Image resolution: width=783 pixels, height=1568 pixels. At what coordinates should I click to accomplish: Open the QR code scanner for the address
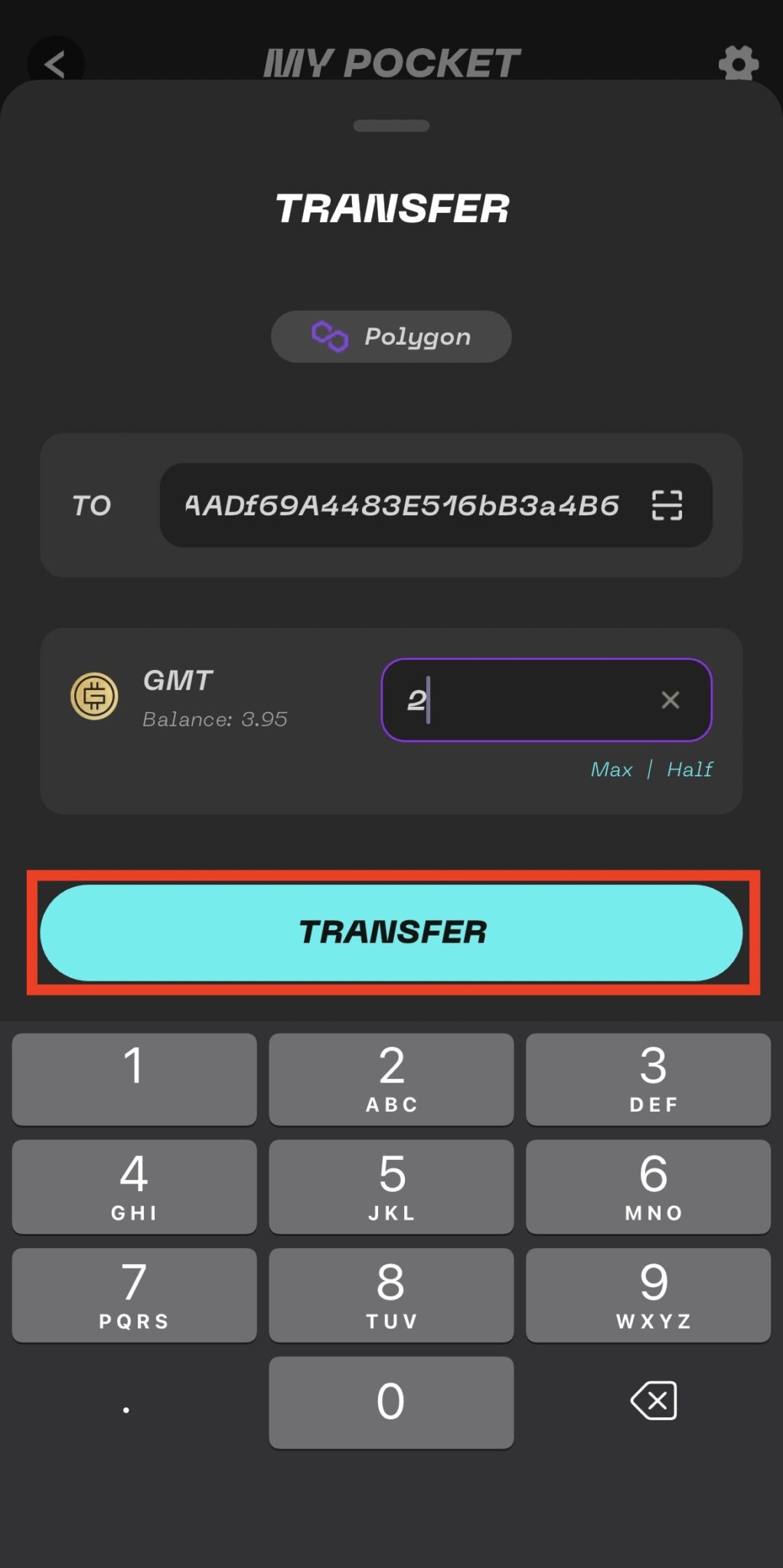[x=669, y=505]
